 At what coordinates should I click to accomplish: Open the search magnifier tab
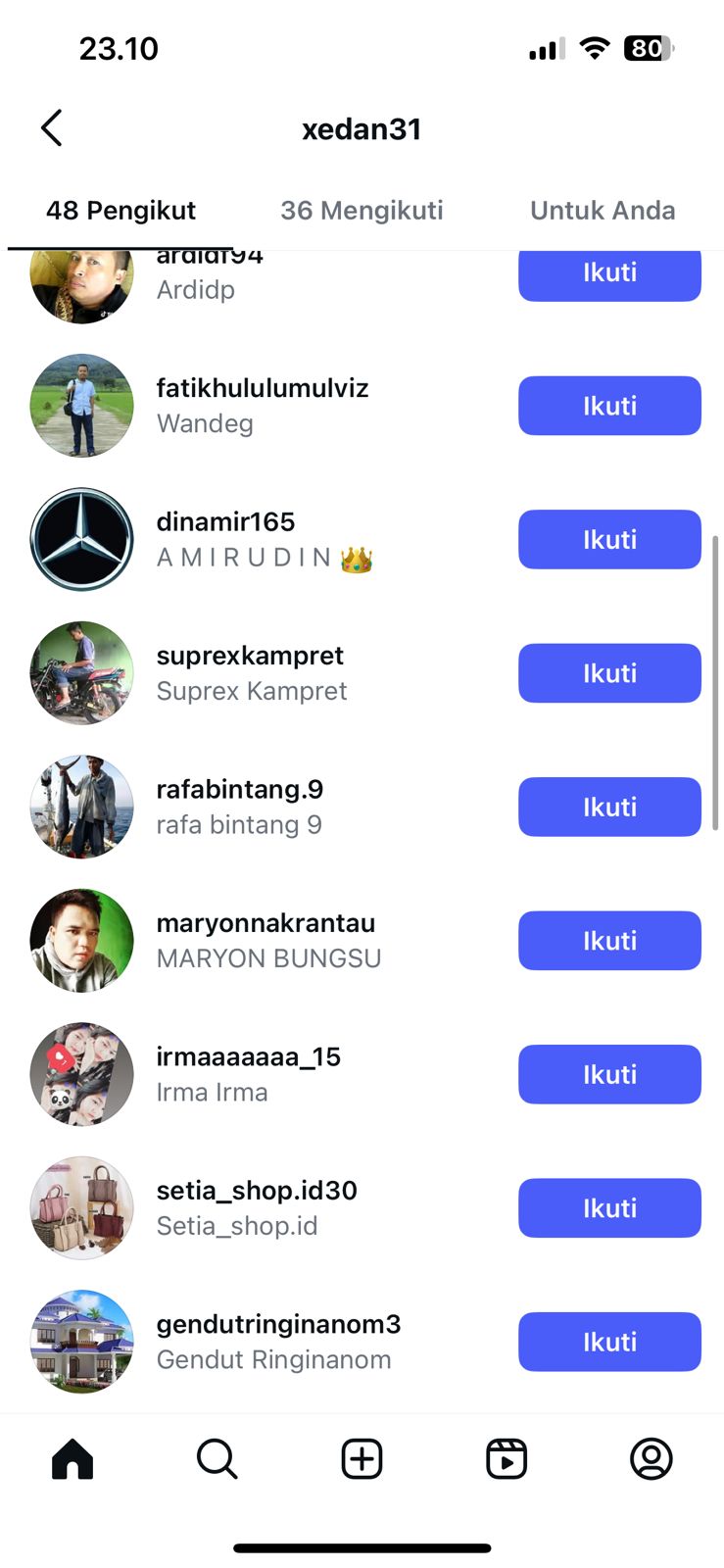217,1459
